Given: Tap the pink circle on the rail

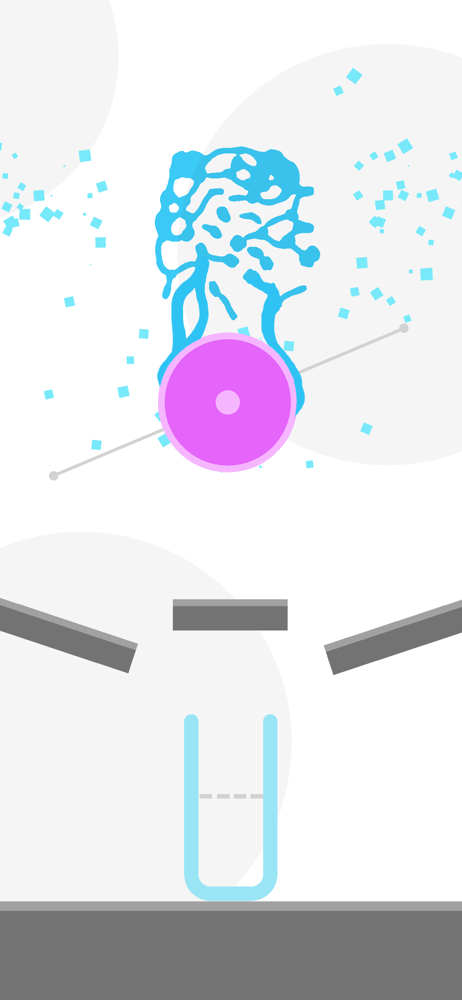Looking at the screenshot, I should 227,402.
